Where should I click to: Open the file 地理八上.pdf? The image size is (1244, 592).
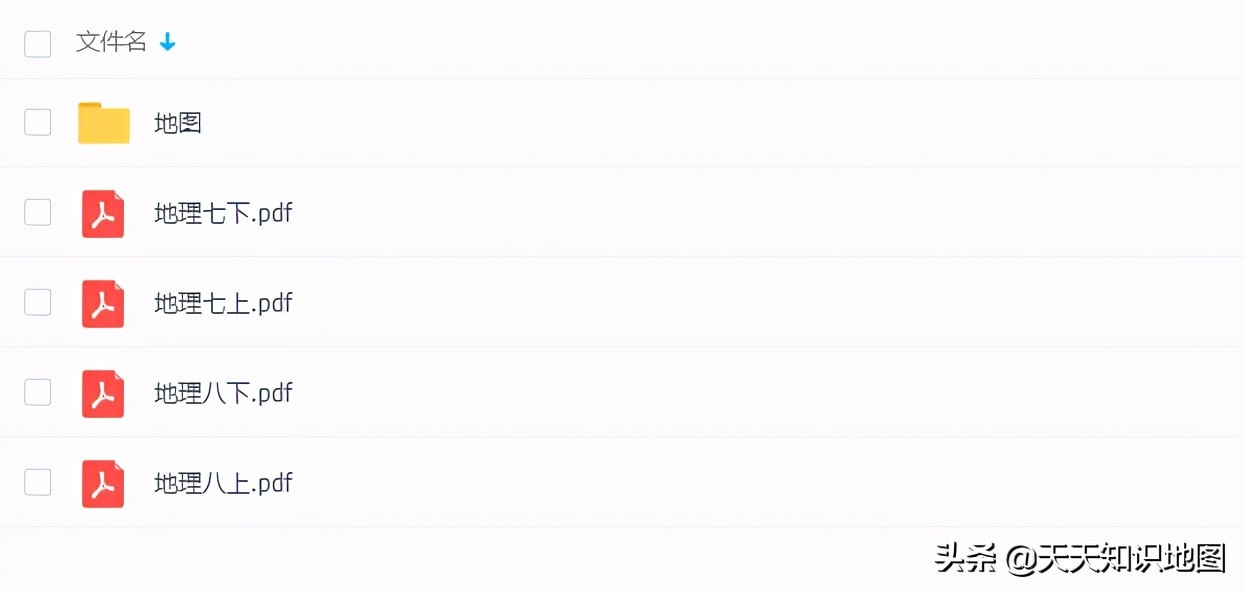tap(223, 483)
